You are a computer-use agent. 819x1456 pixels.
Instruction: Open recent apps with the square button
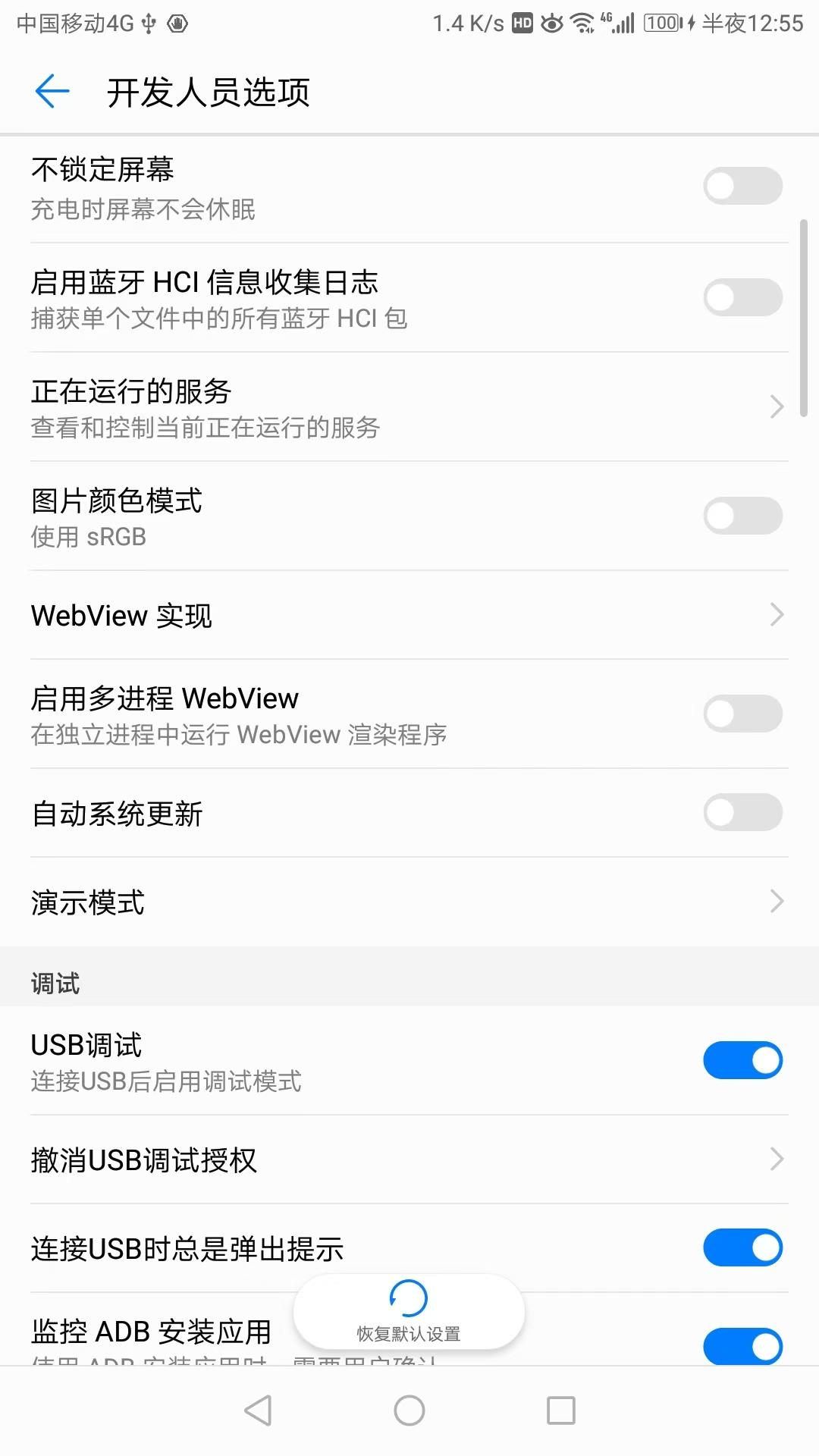(x=561, y=1410)
